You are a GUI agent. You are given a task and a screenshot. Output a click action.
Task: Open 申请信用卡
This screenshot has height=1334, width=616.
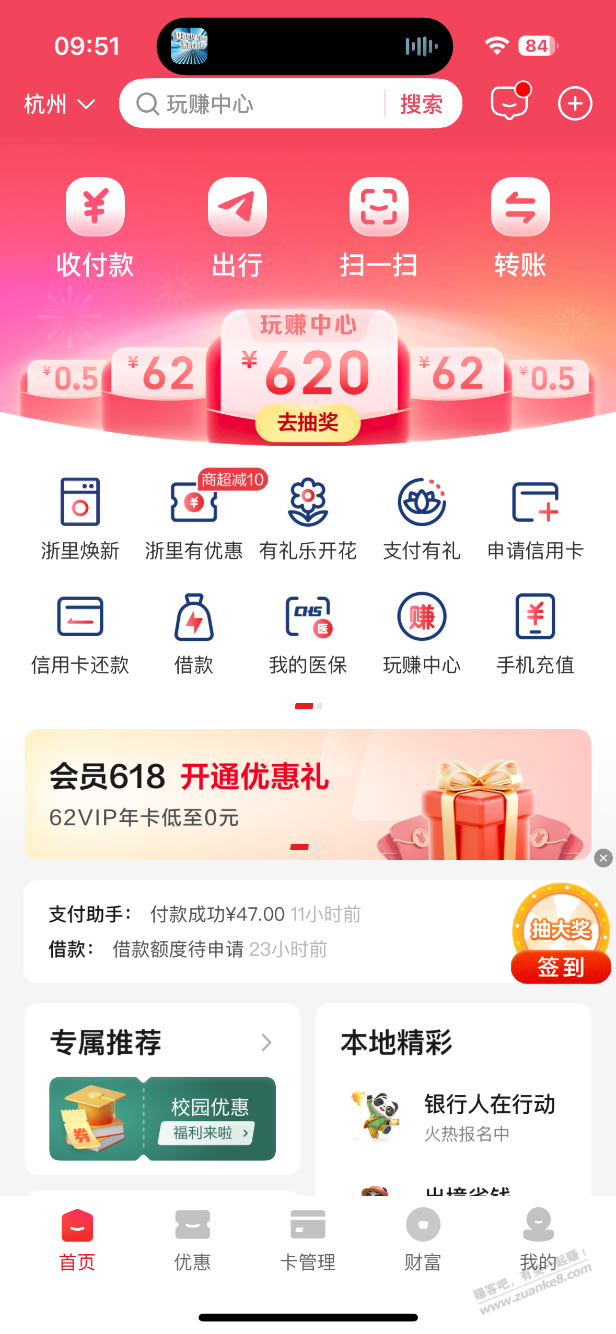(535, 518)
